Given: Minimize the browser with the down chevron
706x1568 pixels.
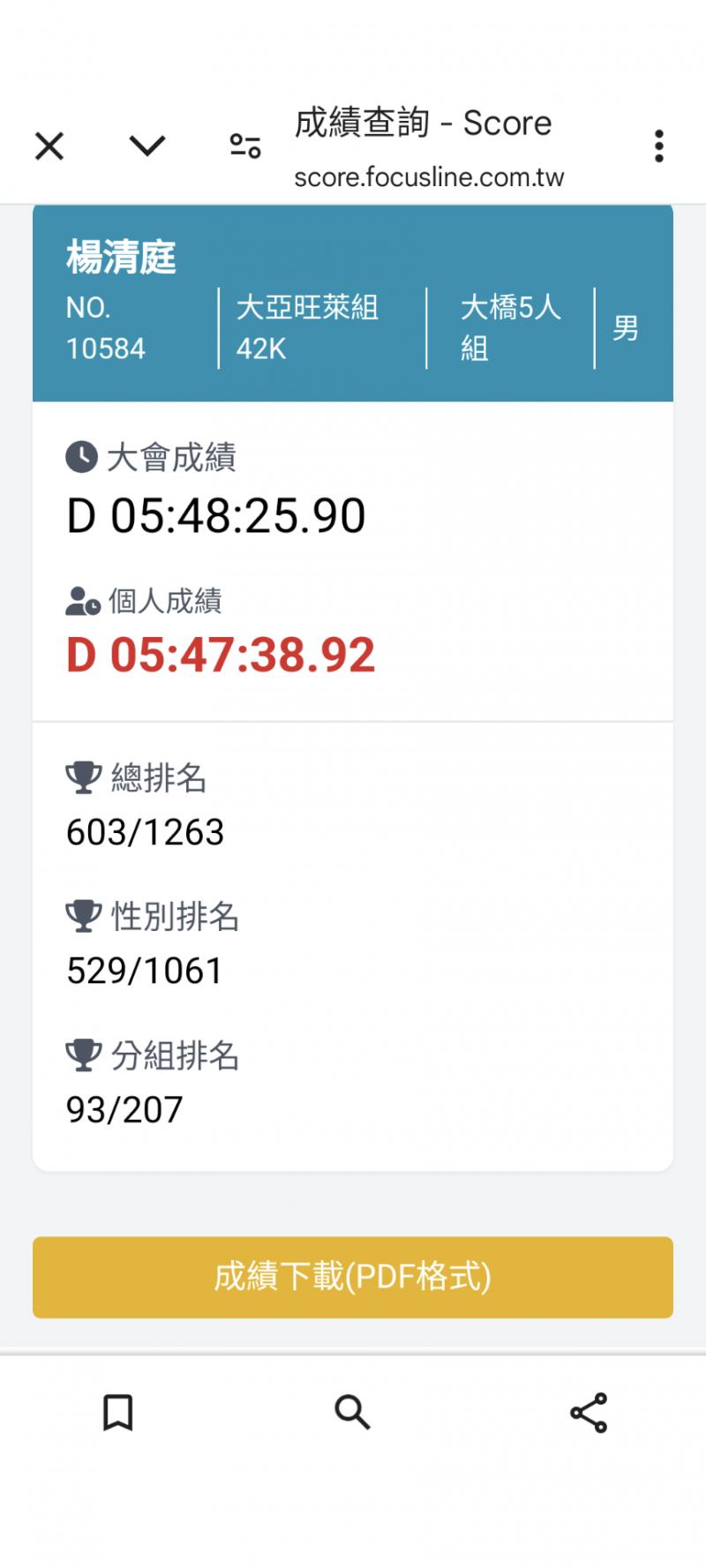Looking at the screenshot, I should click(x=147, y=146).
